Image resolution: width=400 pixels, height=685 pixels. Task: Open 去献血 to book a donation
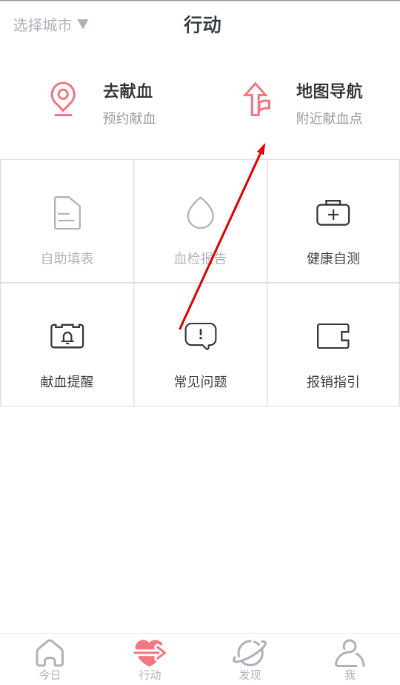103,104
